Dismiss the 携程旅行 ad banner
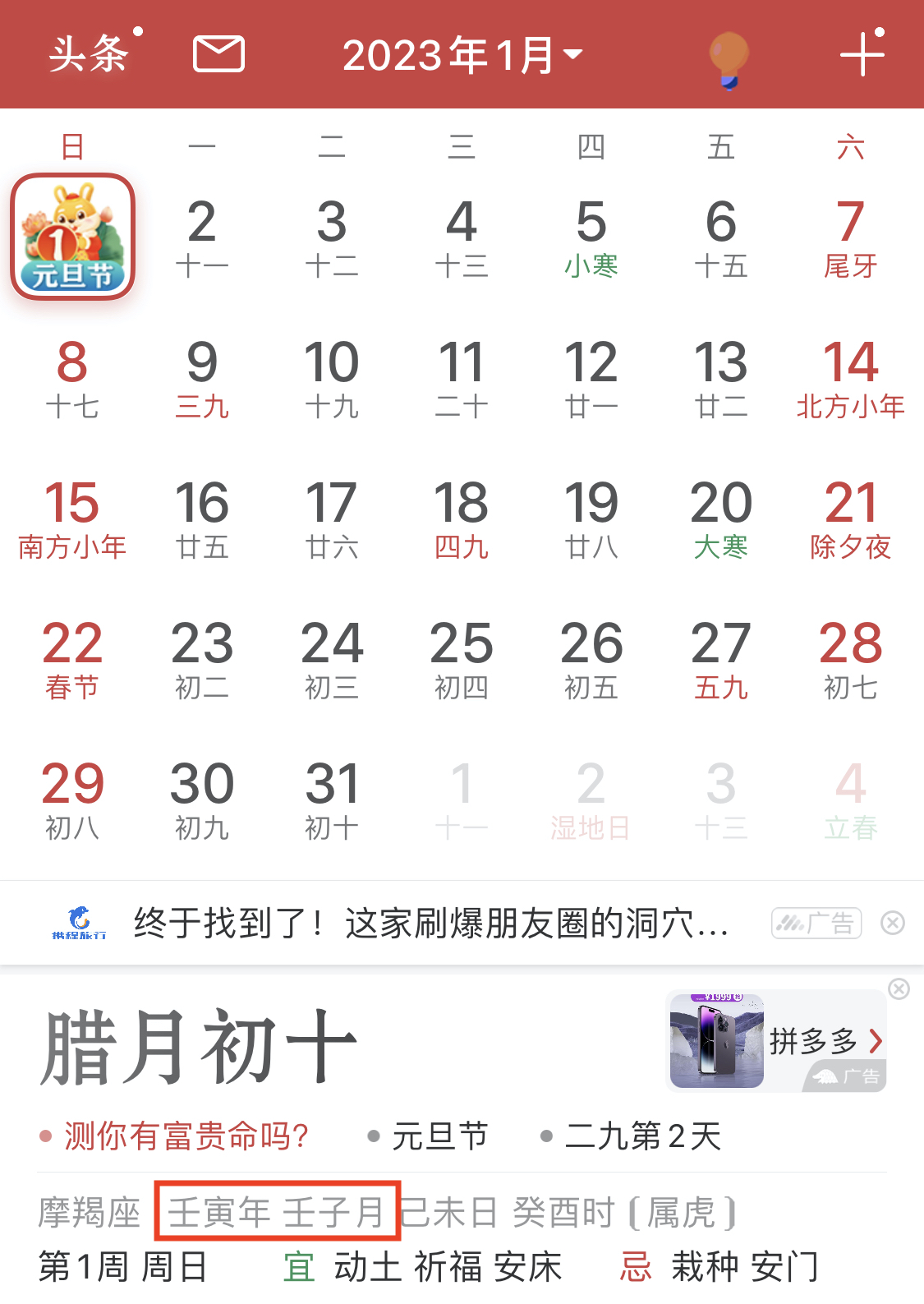Viewport: 924px width, 1304px height. [893, 924]
